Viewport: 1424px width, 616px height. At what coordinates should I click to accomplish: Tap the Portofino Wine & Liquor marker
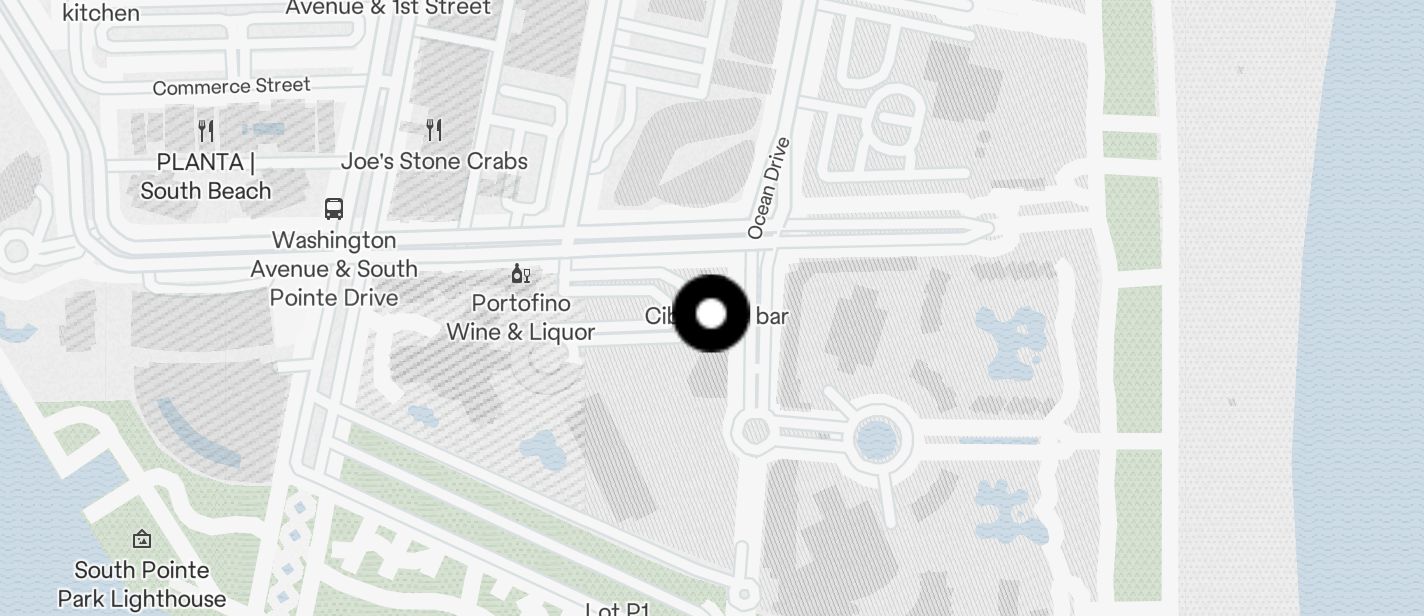(x=520, y=274)
